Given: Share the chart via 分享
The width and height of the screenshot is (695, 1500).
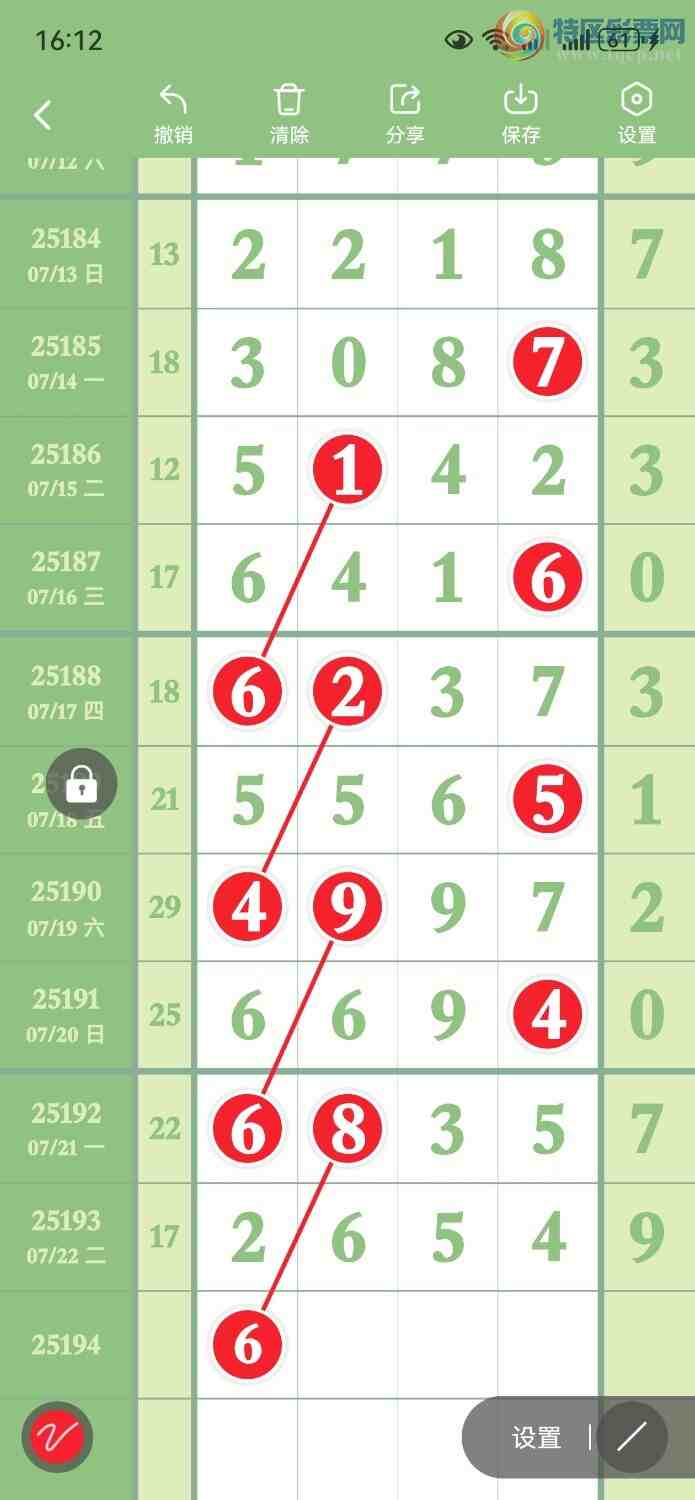Looking at the screenshot, I should click(405, 115).
